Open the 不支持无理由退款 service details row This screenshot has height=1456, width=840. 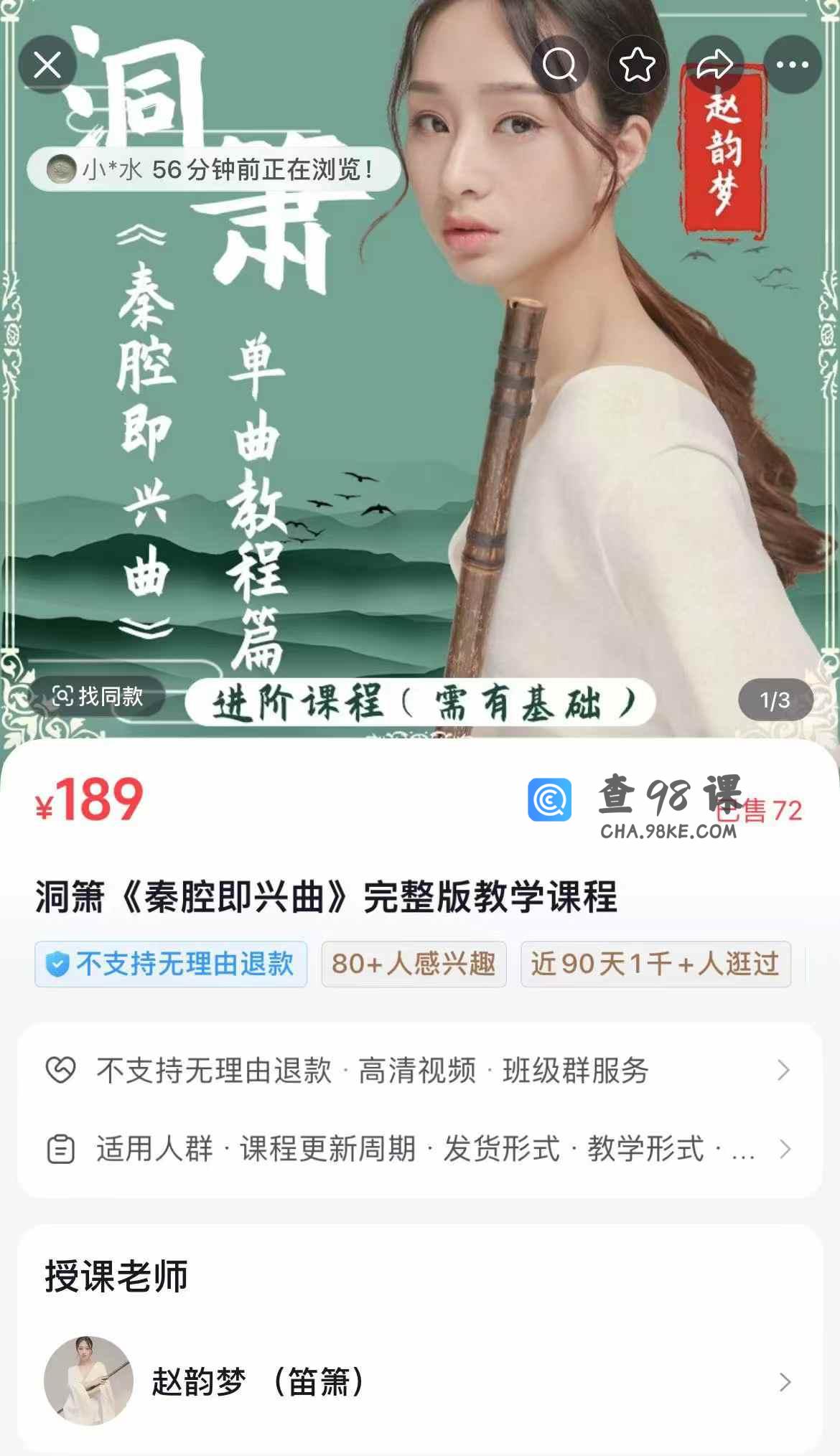click(419, 1070)
